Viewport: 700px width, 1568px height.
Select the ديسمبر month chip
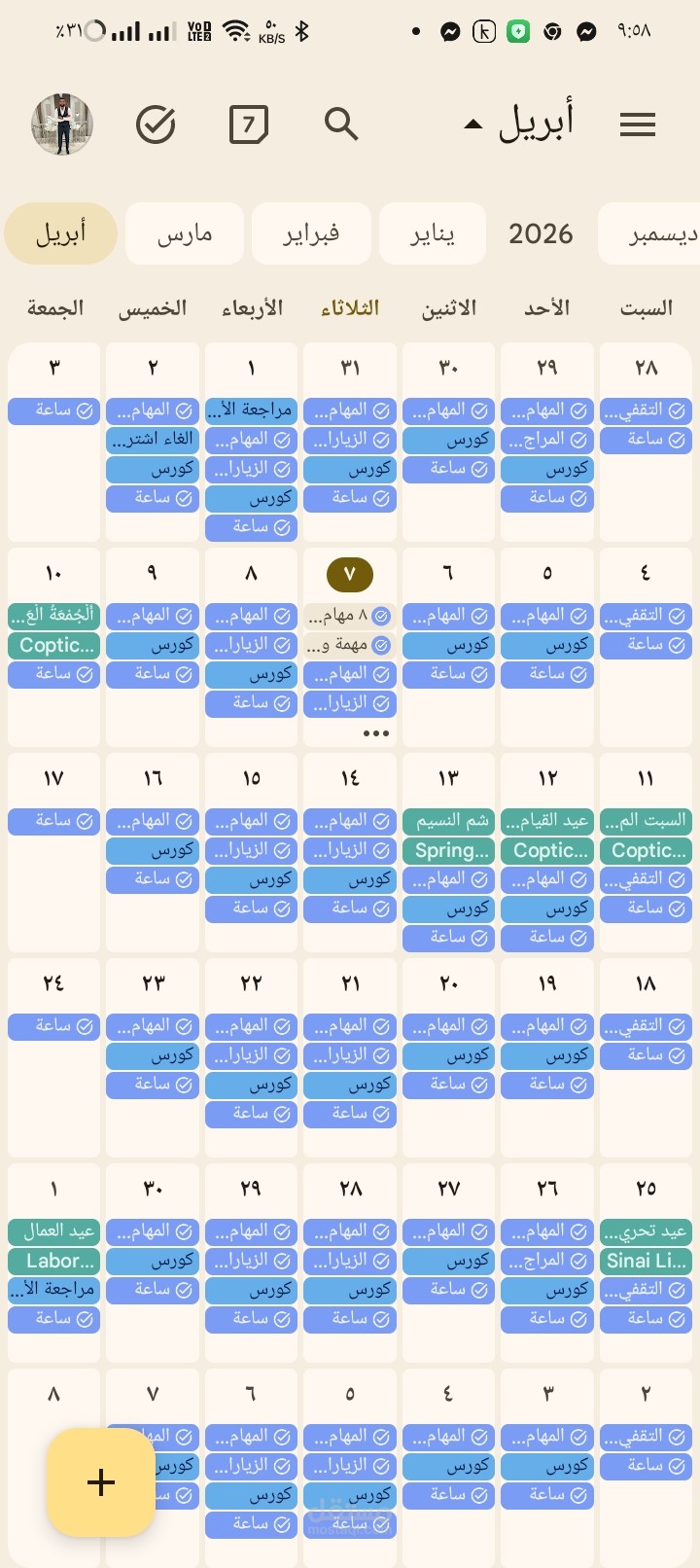[649, 233]
